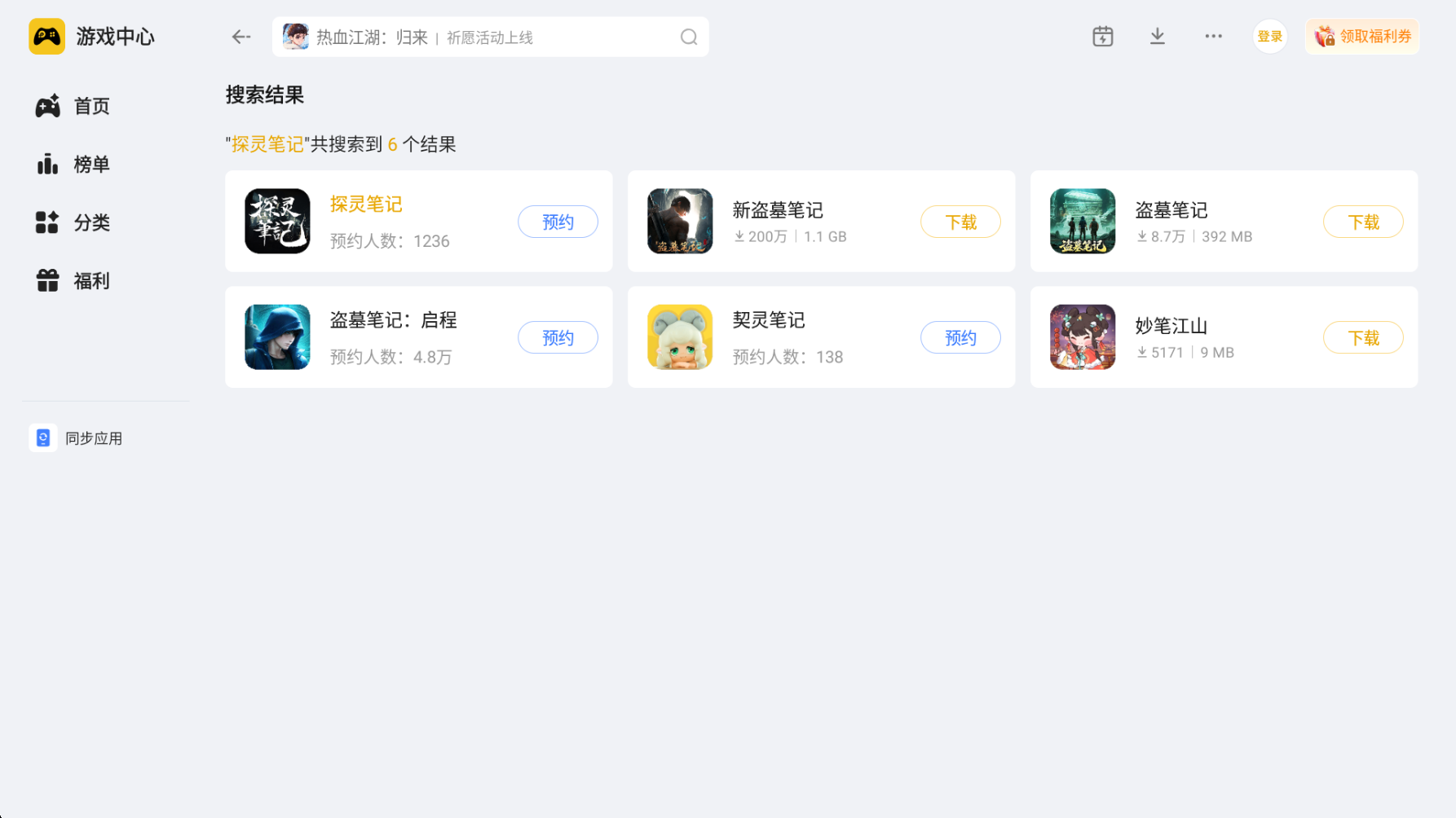Download 妙笔江山
This screenshot has height=818, width=1456.
pyautogui.click(x=1362, y=337)
